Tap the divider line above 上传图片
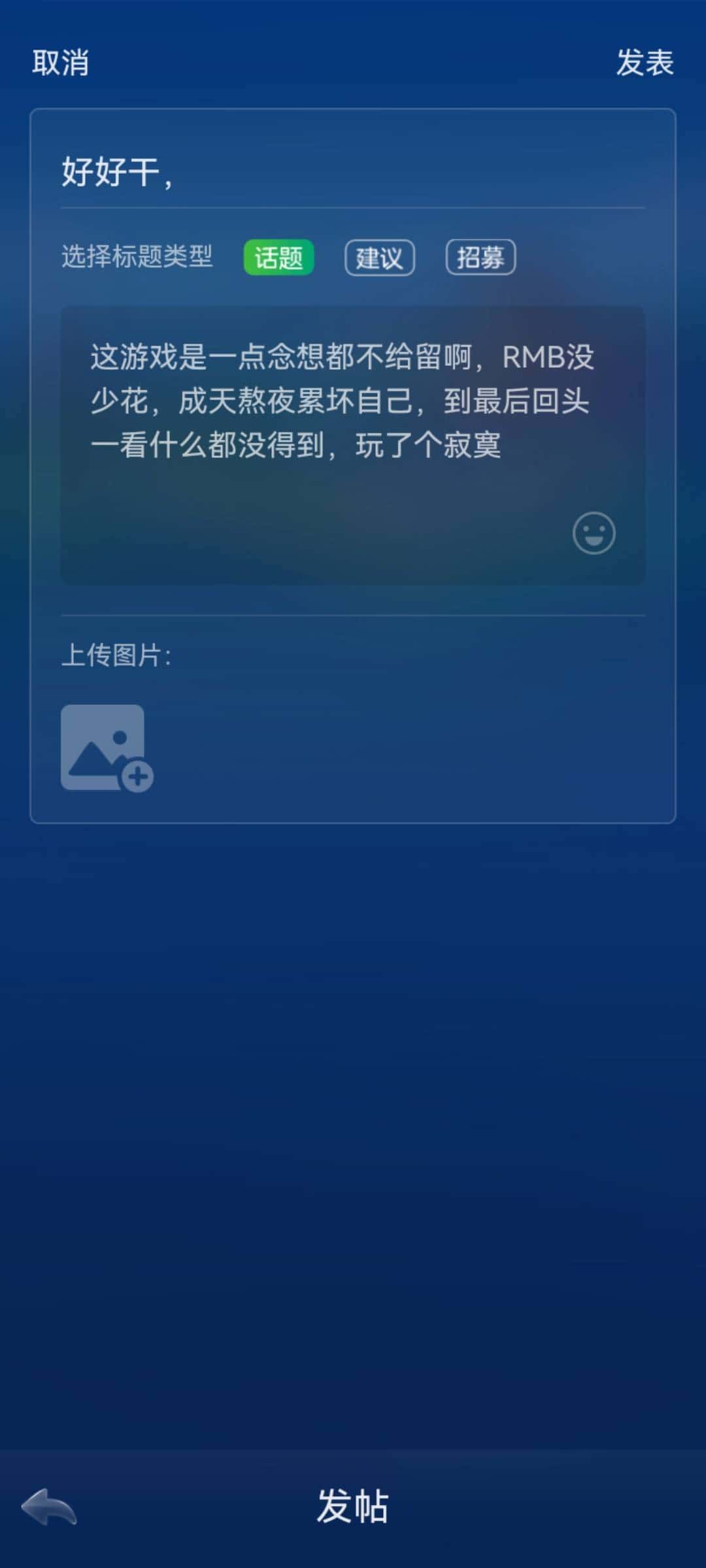 [353, 614]
